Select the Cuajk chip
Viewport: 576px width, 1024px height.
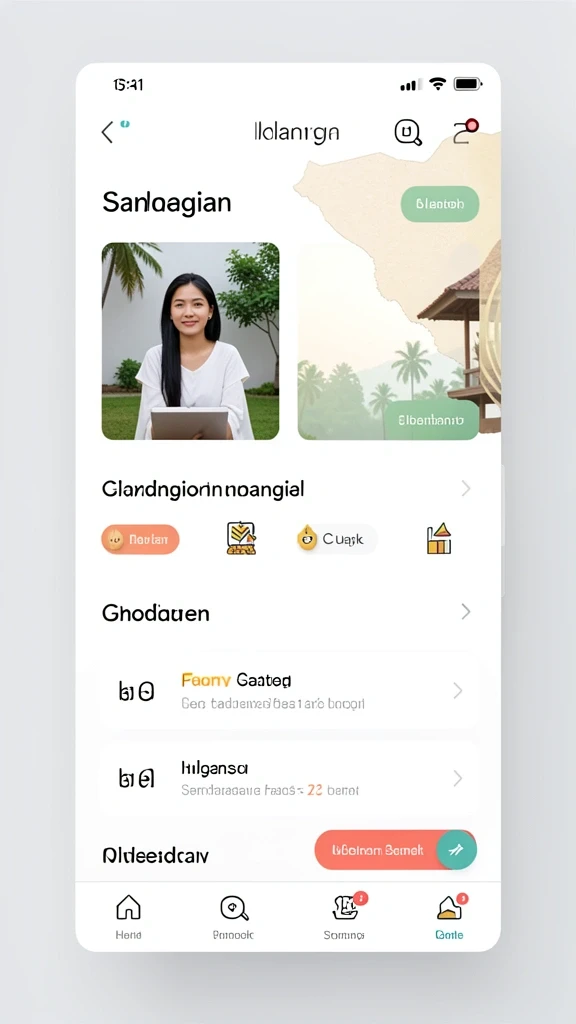pos(337,539)
